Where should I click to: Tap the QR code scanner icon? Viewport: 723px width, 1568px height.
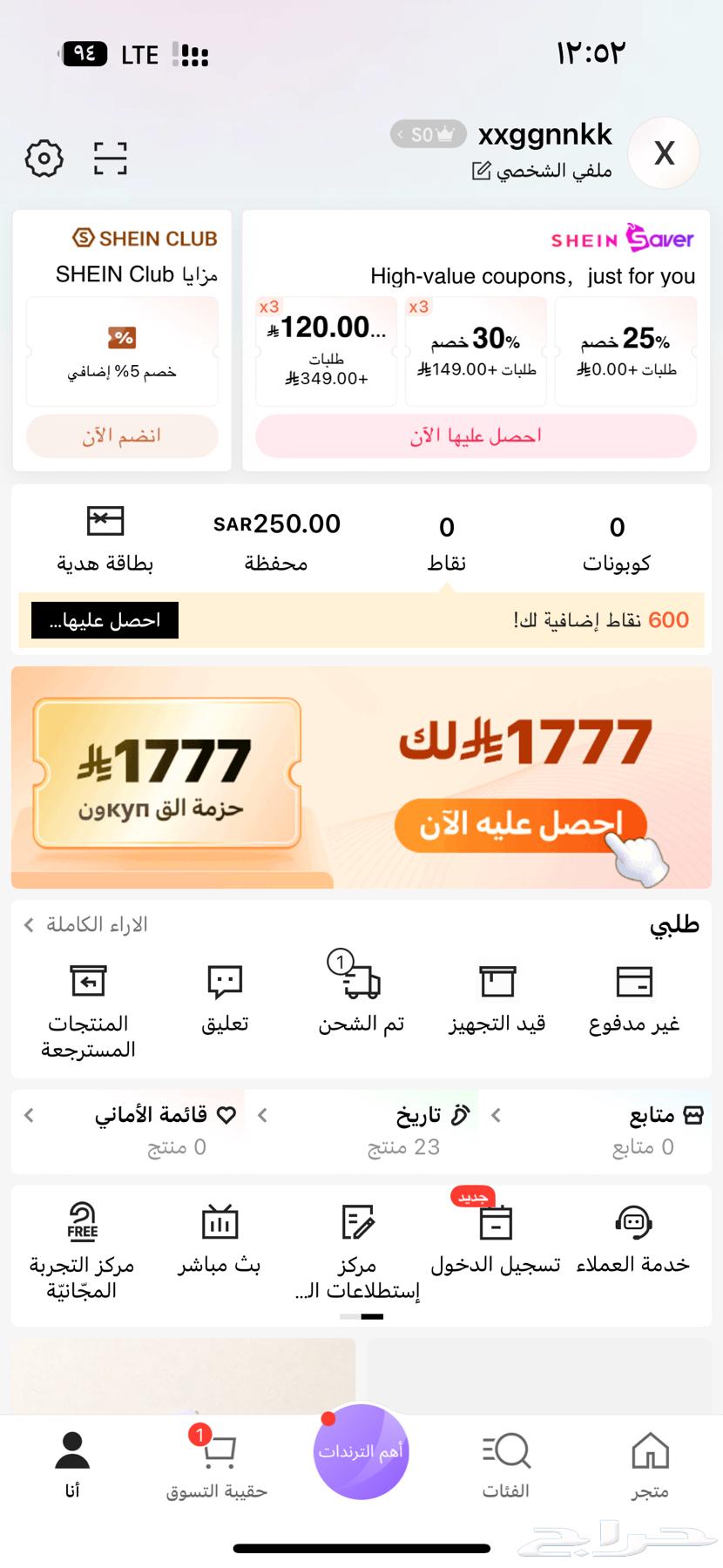click(x=108, y=158)
